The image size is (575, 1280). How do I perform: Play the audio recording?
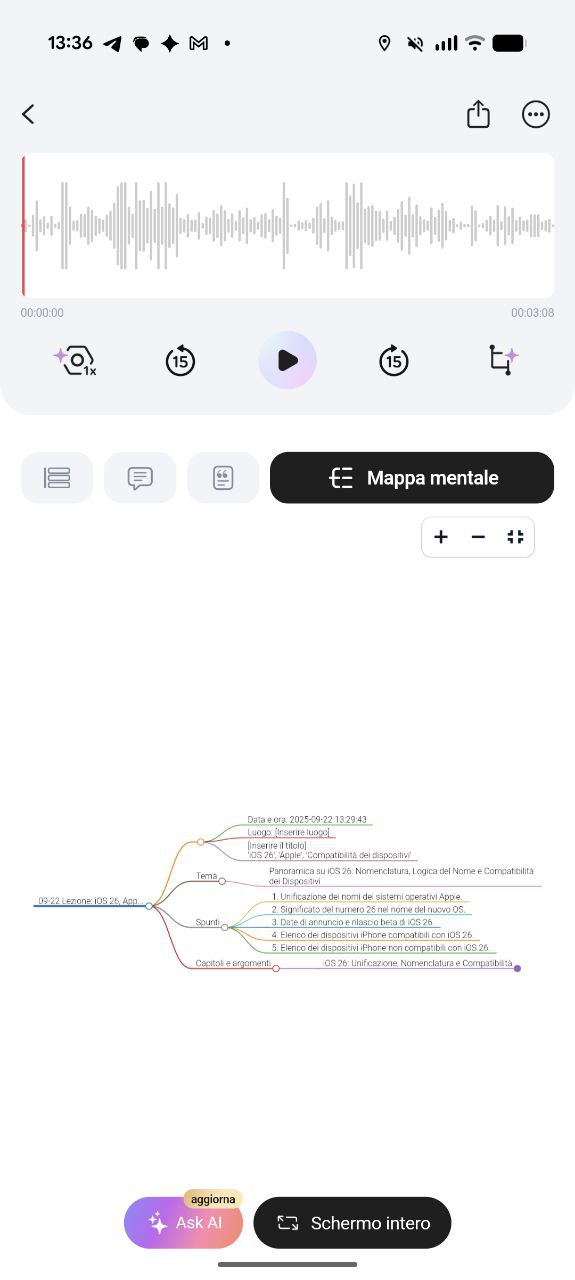[287, 360]
